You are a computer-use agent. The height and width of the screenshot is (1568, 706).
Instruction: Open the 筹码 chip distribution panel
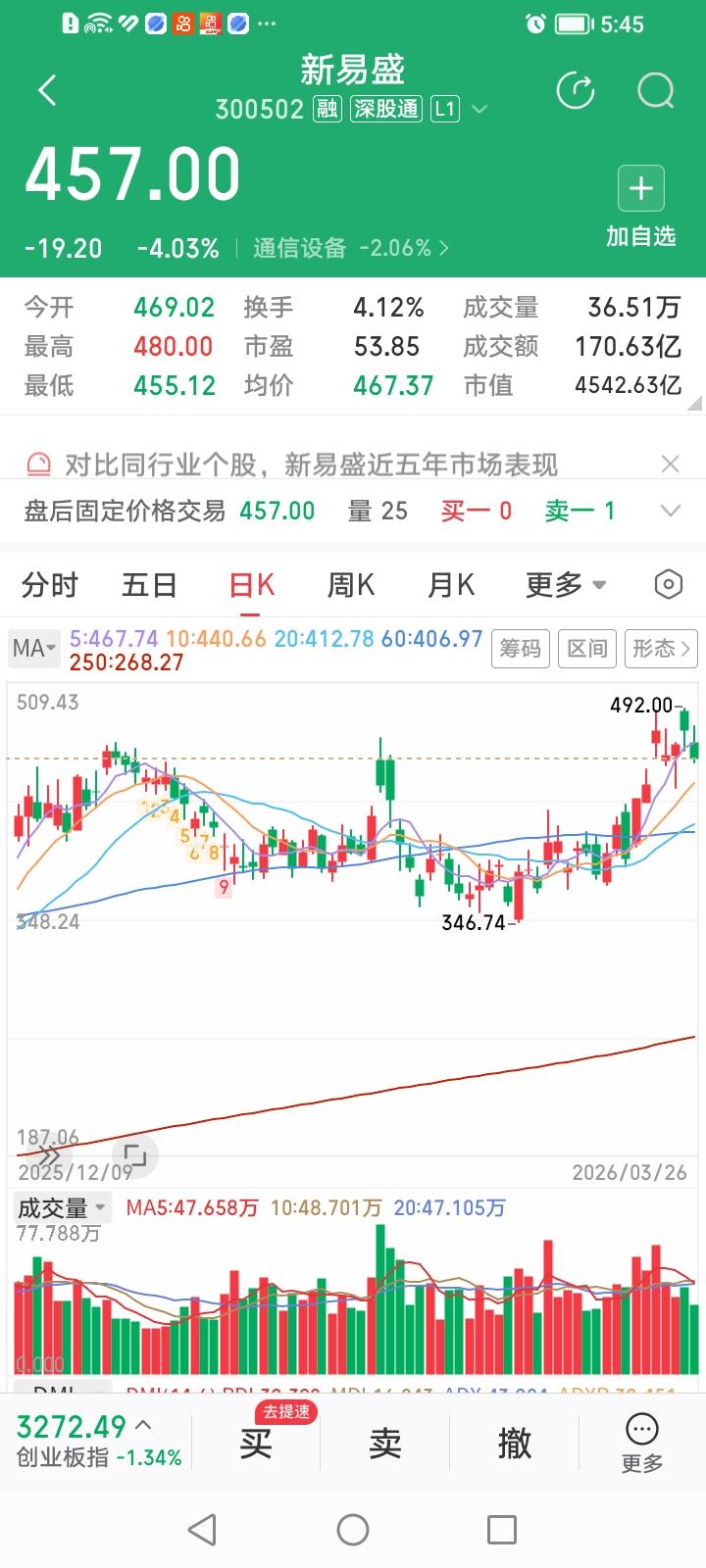click(x=520, y=648)
